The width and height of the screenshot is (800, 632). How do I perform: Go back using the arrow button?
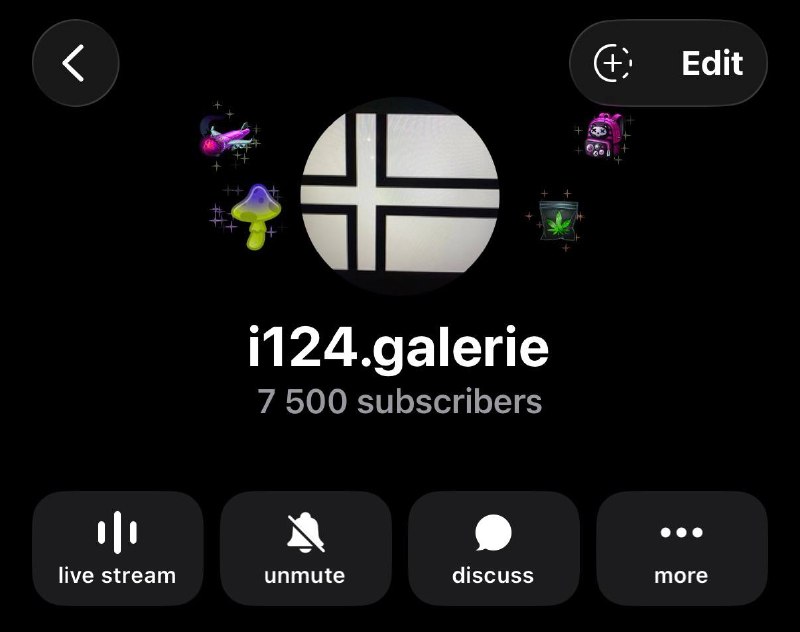pyautogui.click(x=76, y=63)
